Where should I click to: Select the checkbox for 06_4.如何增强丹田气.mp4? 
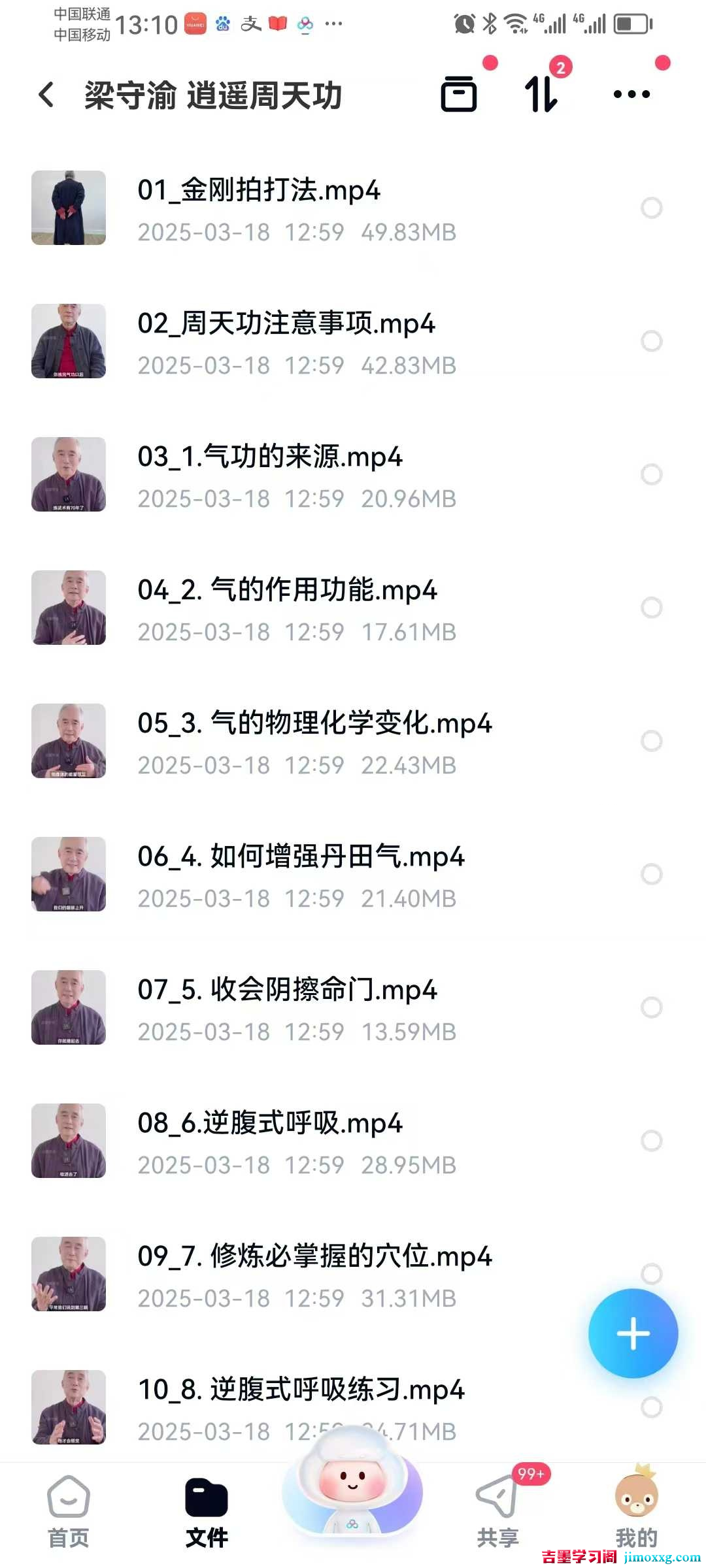[651, 874]
